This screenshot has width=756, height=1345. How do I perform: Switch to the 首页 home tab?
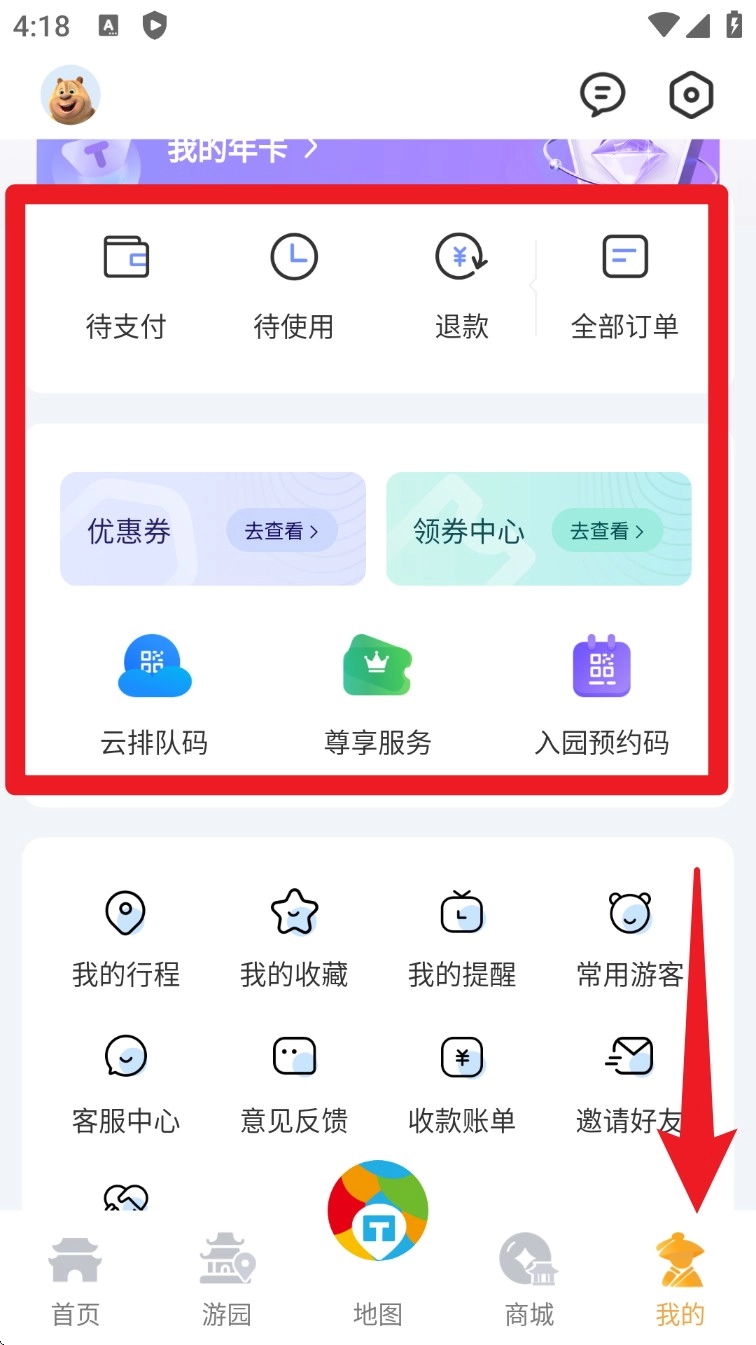pos(76,1281)
